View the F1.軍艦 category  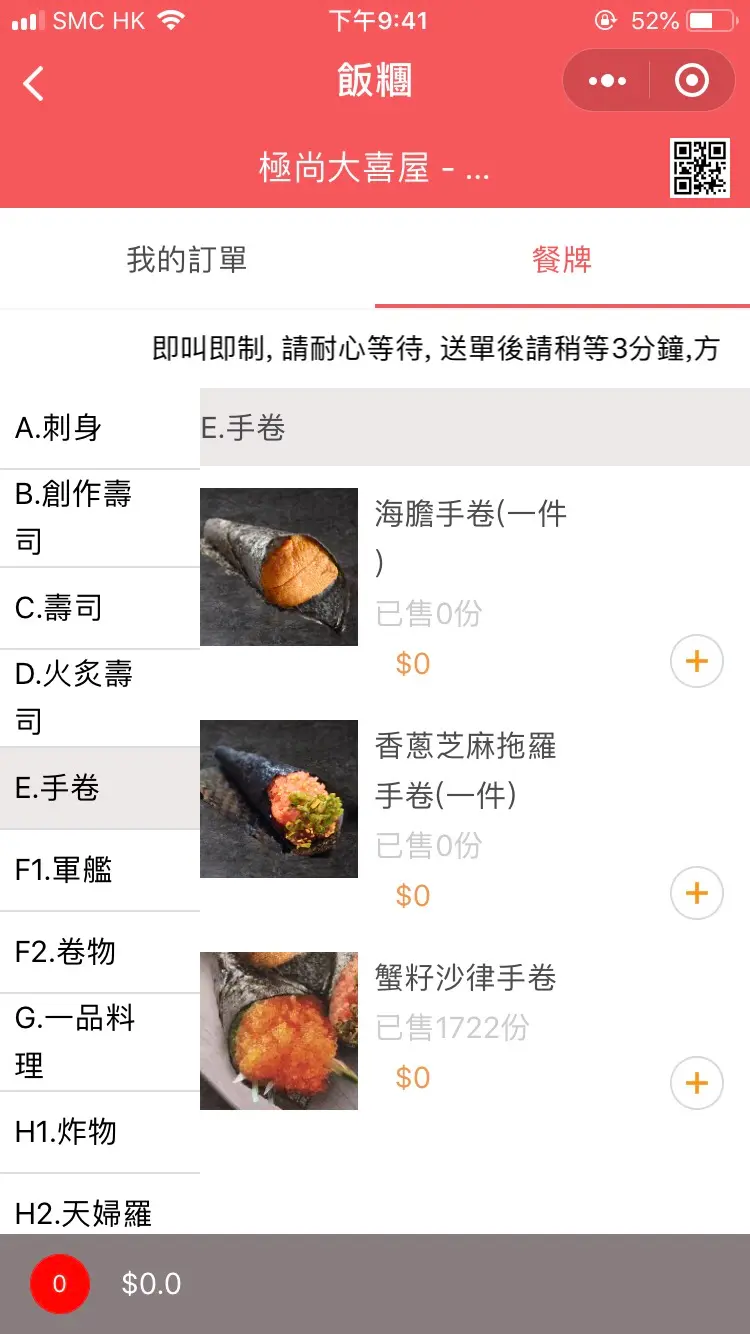point(100,870)
